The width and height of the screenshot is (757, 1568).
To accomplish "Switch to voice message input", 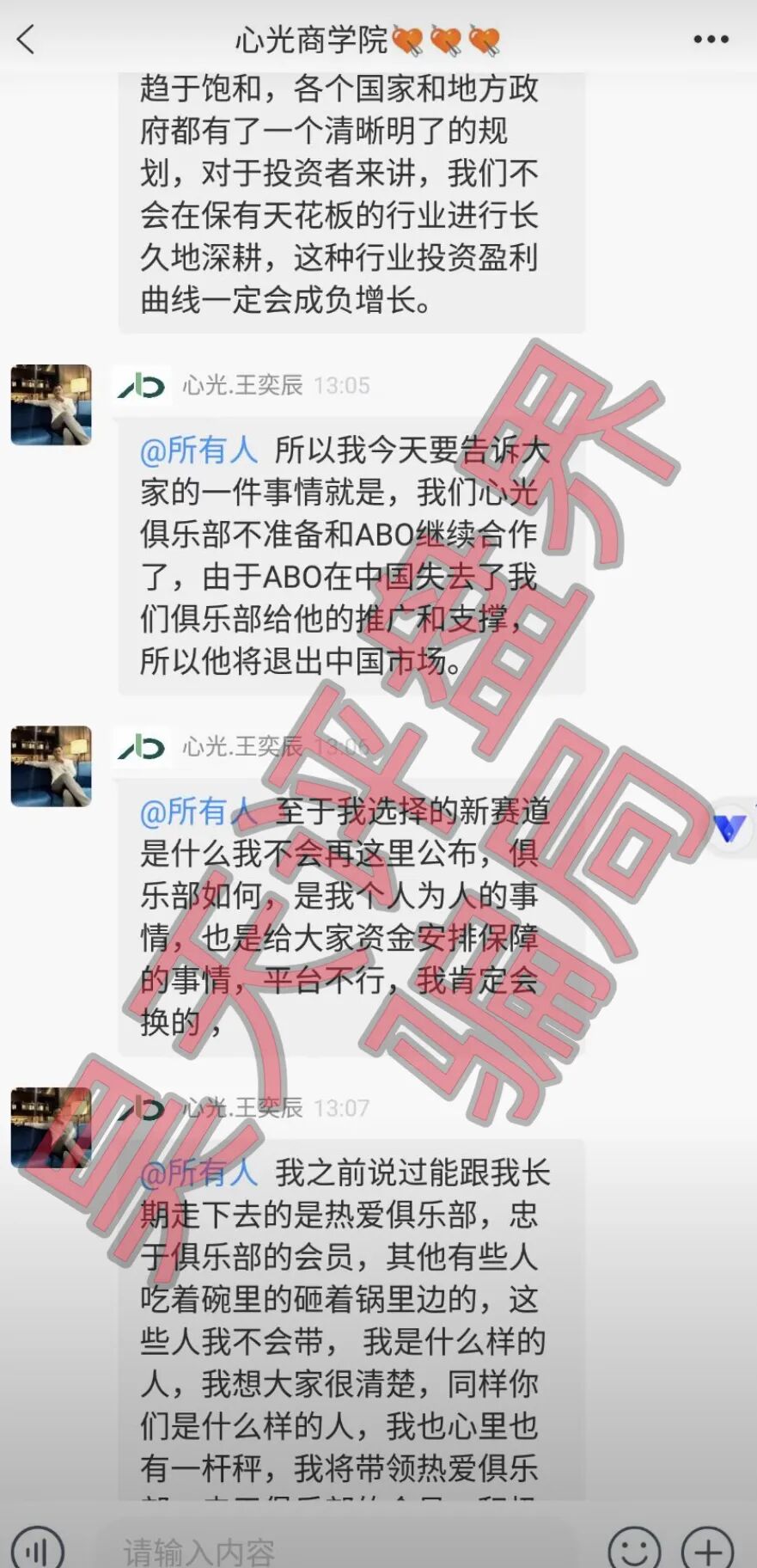I will coord(38,1549).
